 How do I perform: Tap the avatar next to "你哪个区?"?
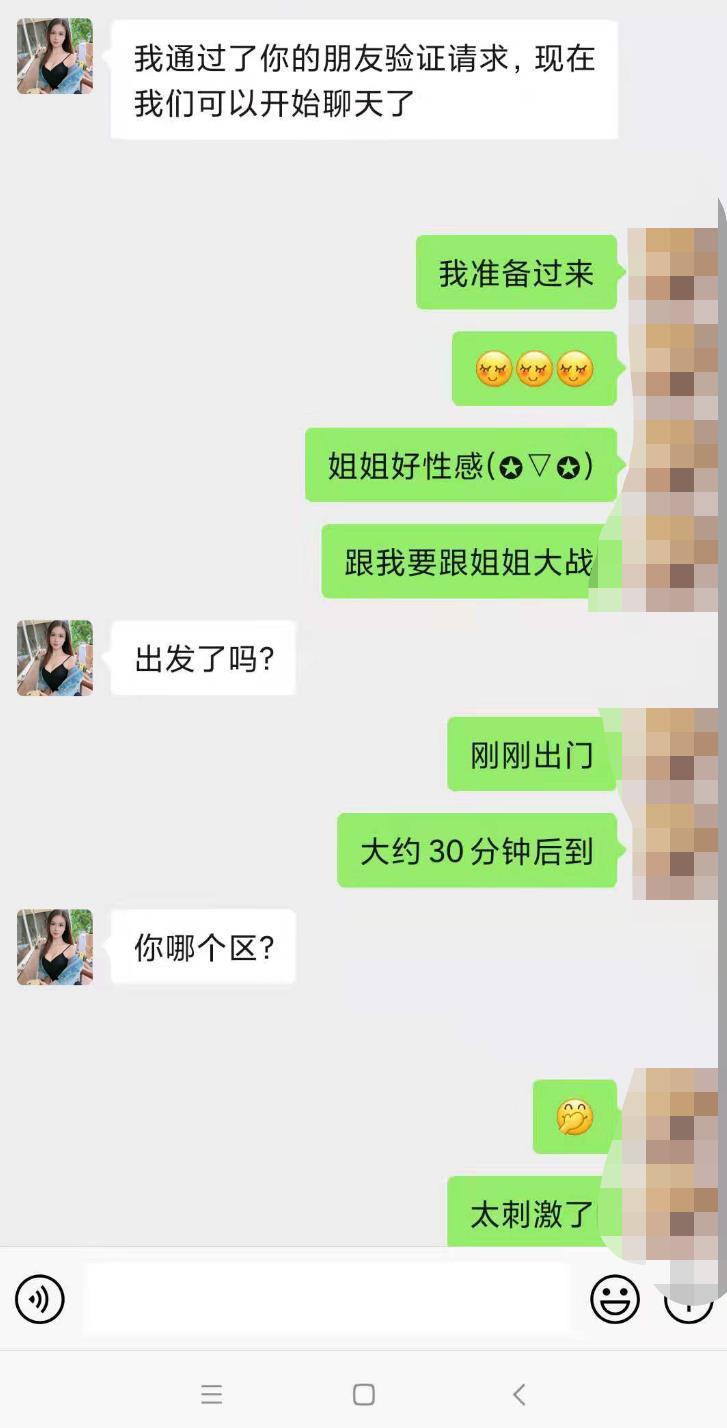pos(55,947)
